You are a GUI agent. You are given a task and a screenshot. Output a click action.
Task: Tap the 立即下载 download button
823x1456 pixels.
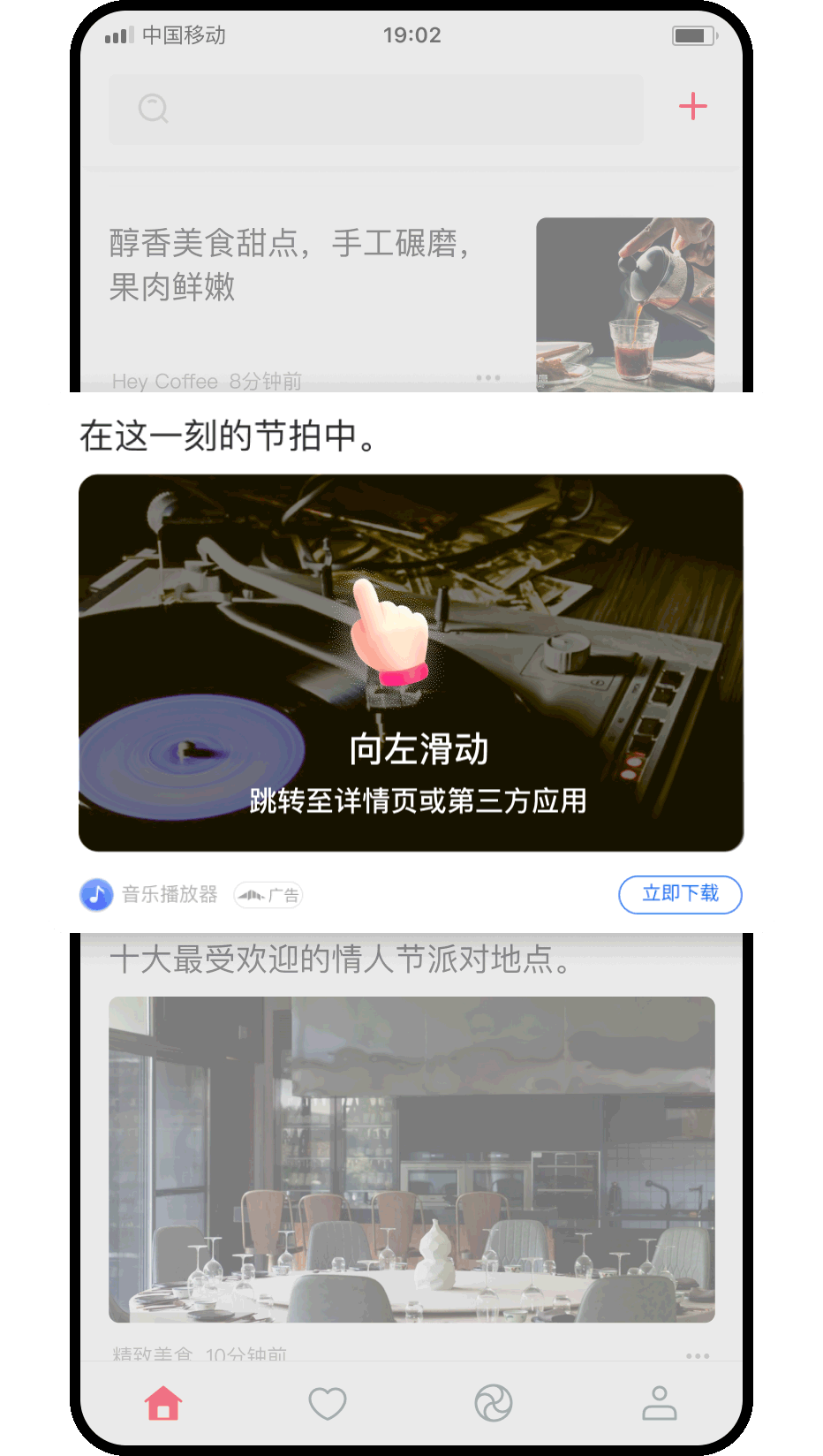click(680, 894)
